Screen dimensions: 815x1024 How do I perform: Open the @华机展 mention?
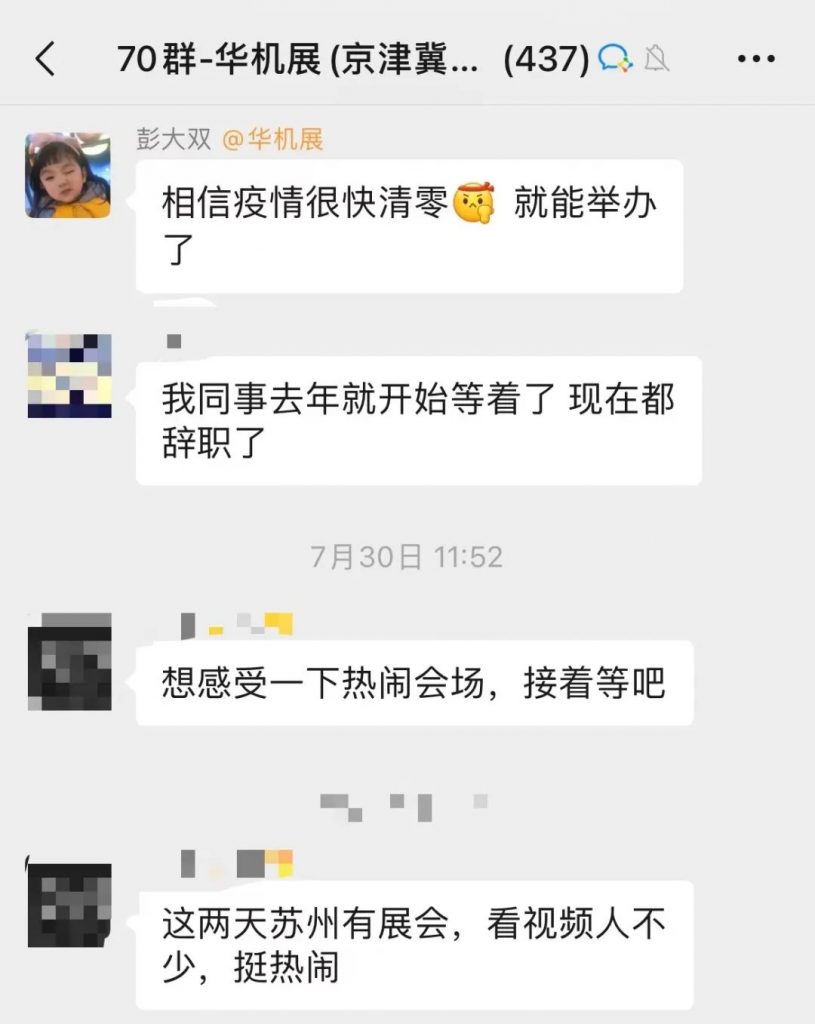(x=271, y=139)
